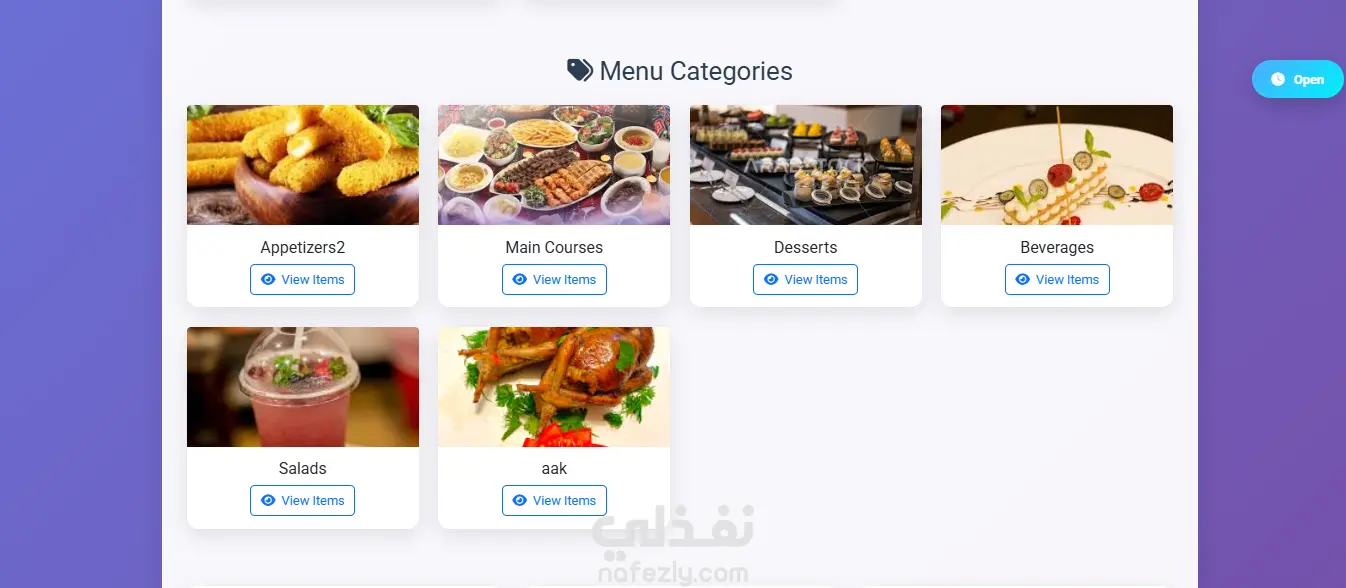This screenshot has width=1346, height=588.
Task: Open the Appetizers2 category image
Action: 302,165
